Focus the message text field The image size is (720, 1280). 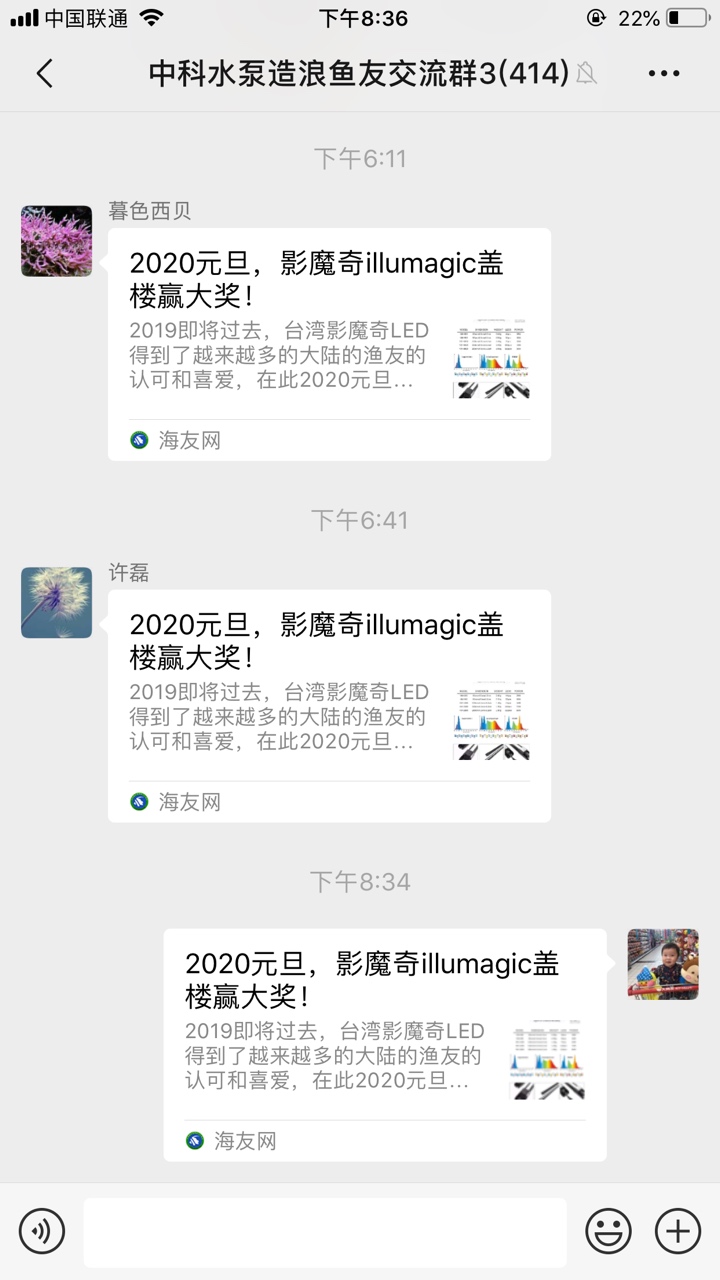(325, 1232)
